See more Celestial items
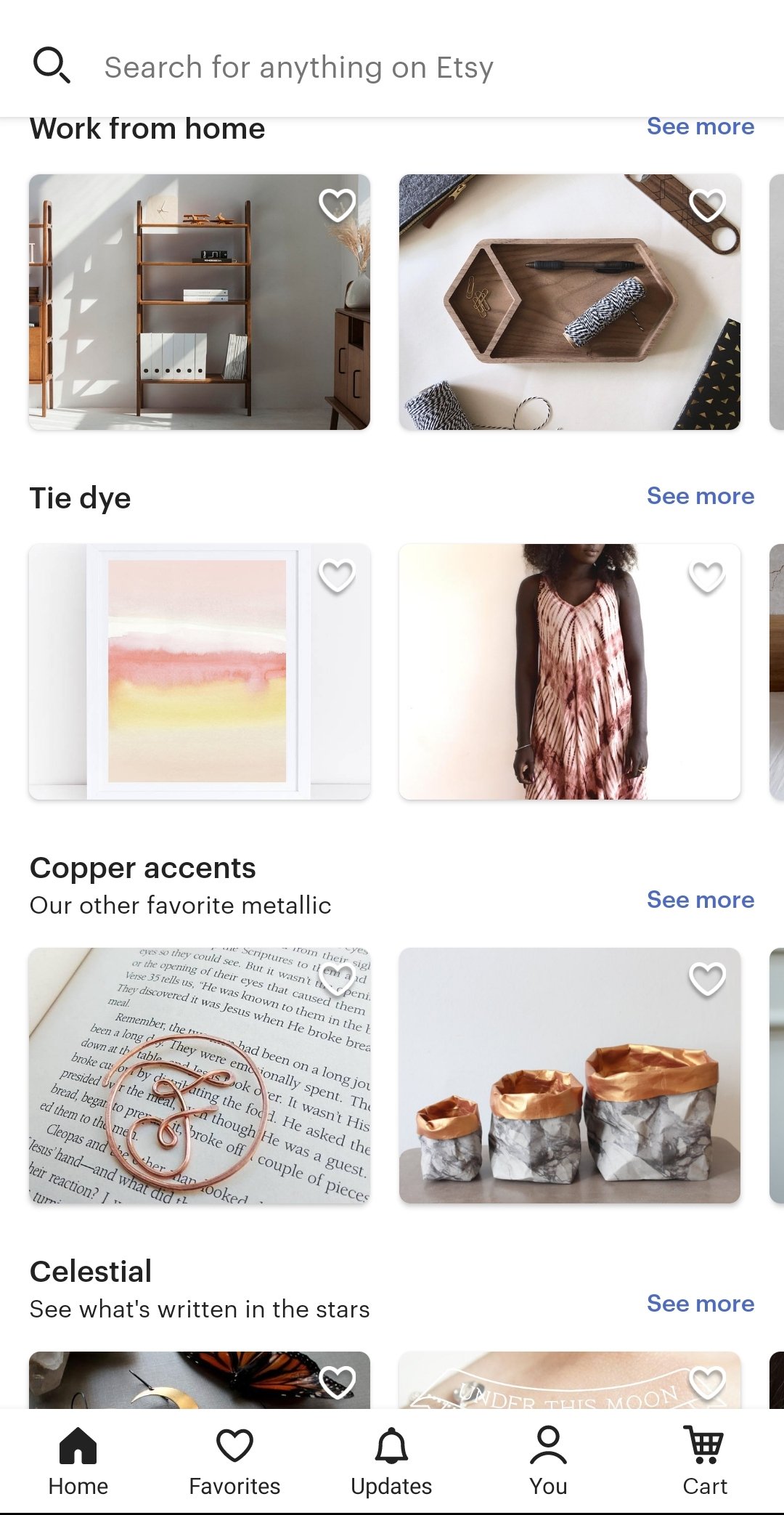The image size is (784, 1515). pyautogui.click(x=701, y=1304)
